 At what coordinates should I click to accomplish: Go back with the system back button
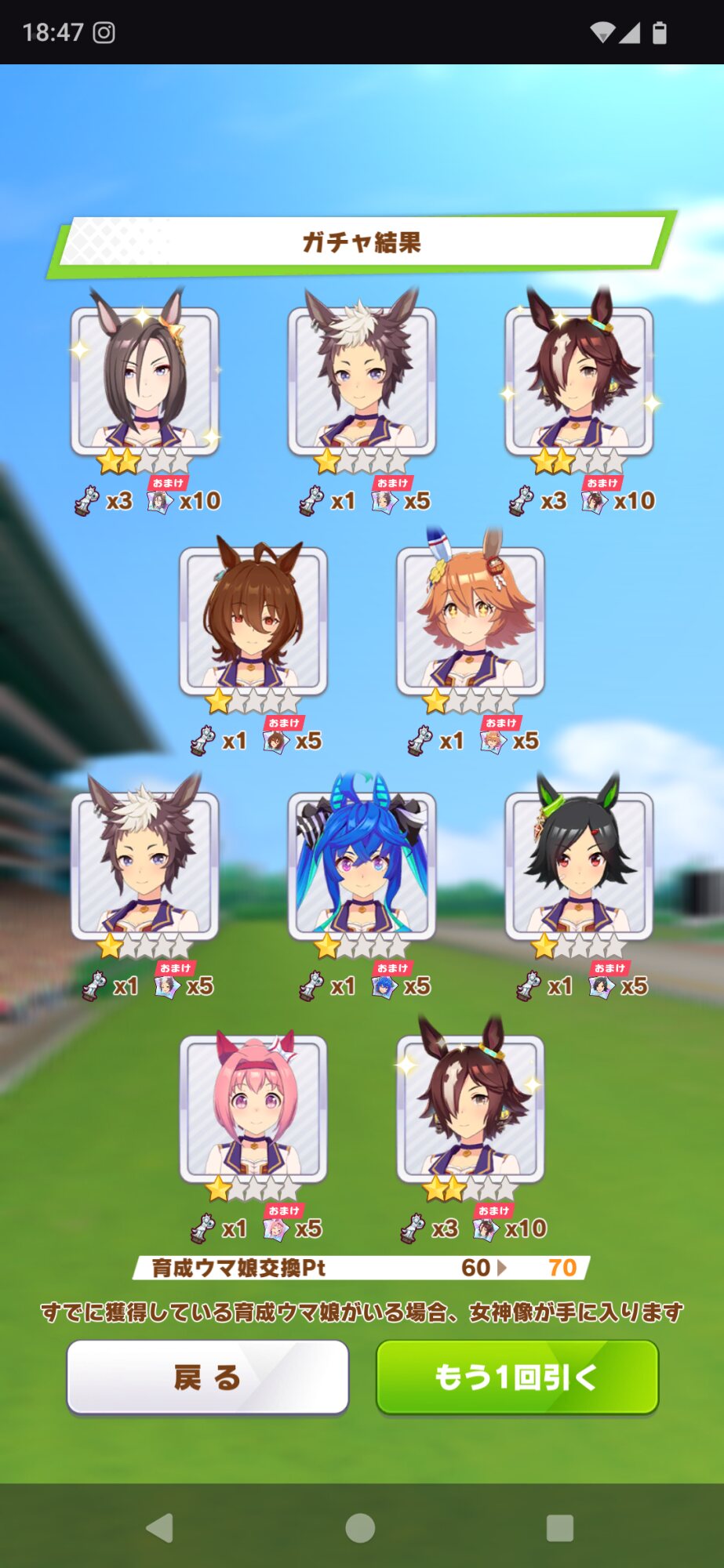[x=160, y=1527]
